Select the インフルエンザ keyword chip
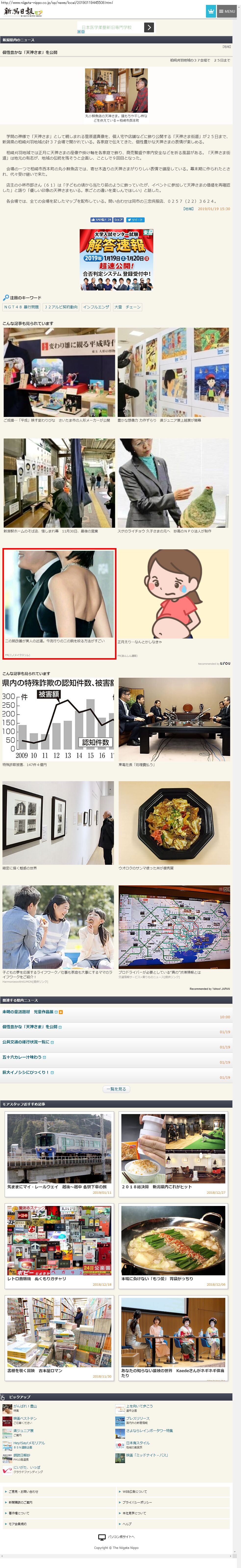This screenshot has width=241, height=1568. (96, 307)
